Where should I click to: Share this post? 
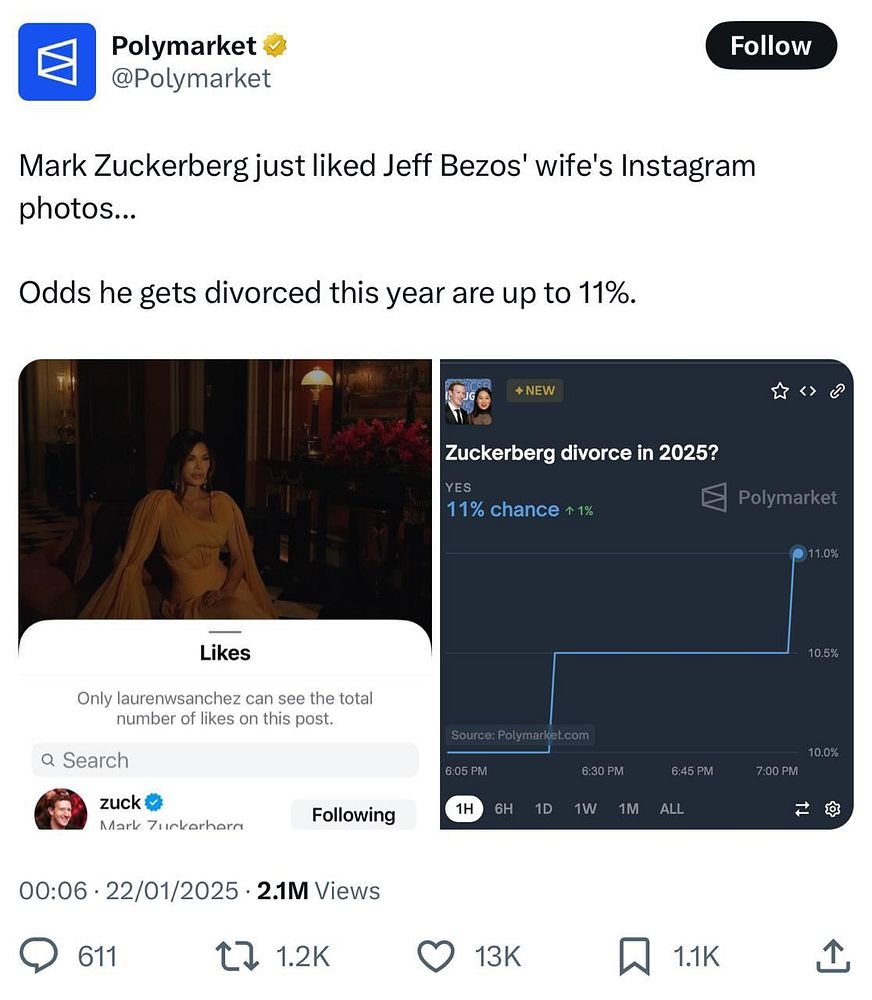(831, 957)
